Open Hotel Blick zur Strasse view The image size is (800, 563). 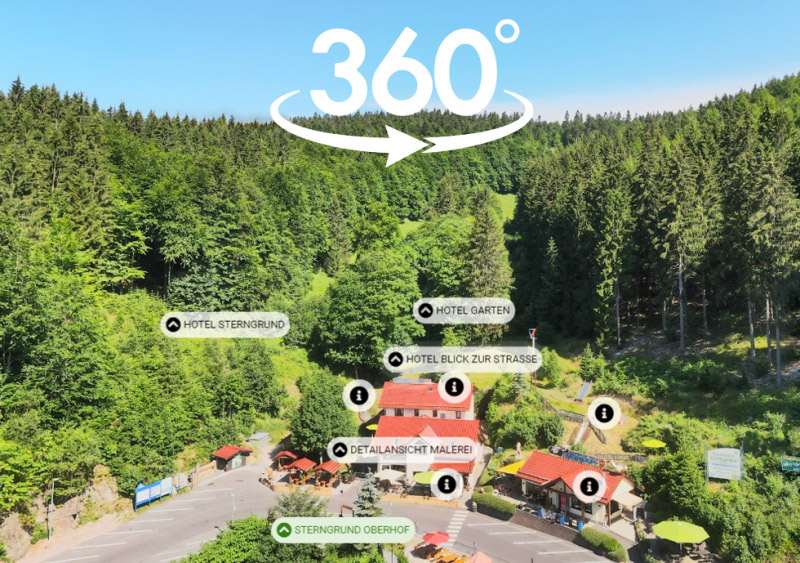pos(463,359)
